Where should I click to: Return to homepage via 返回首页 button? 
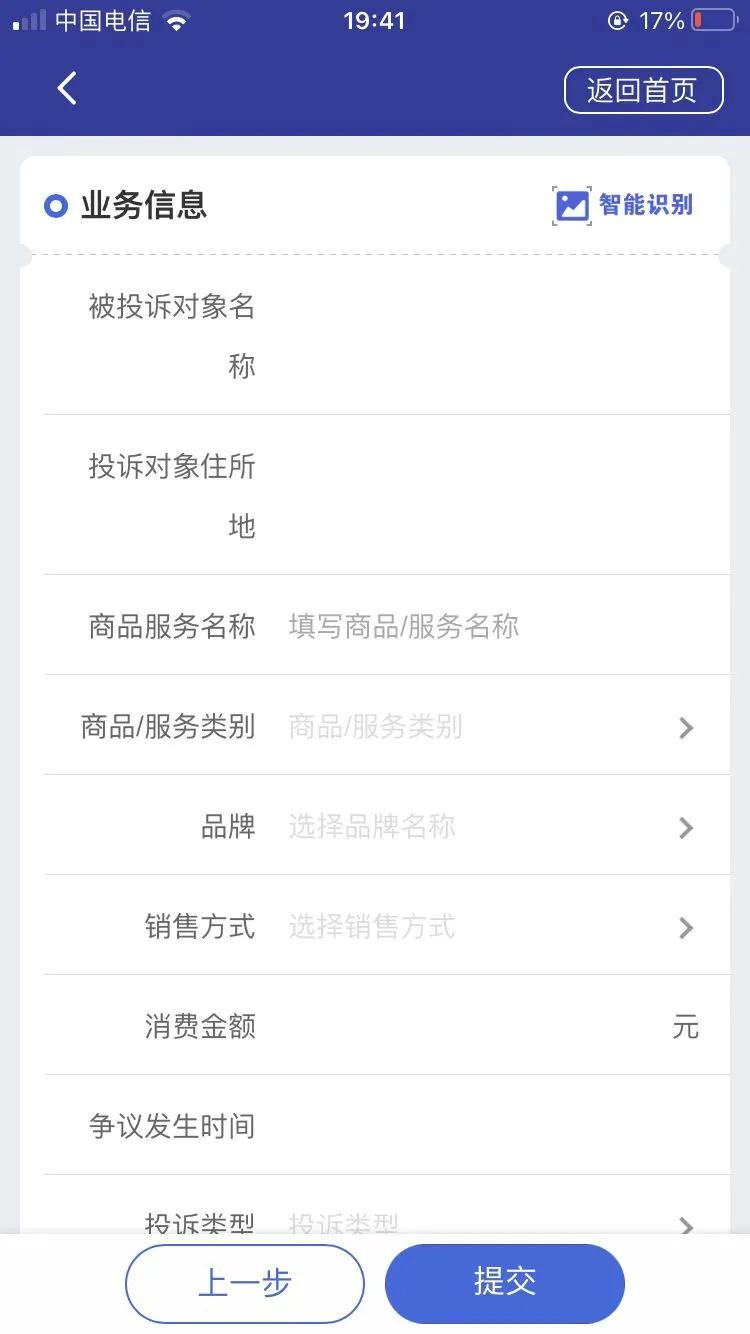point(643,91)
